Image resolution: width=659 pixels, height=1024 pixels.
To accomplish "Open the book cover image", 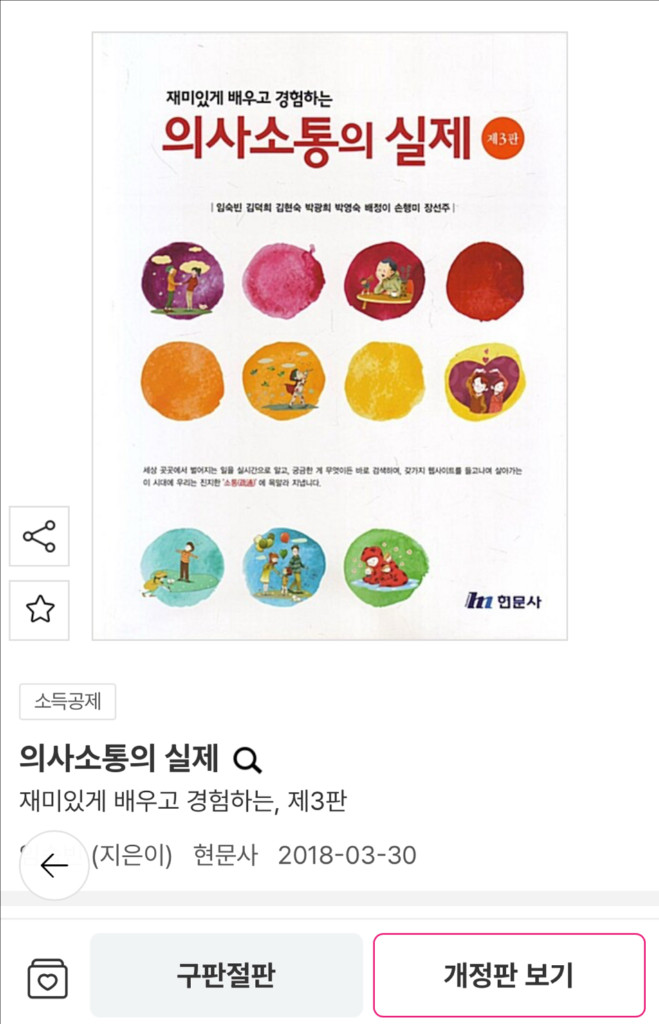I will point(329,335).
